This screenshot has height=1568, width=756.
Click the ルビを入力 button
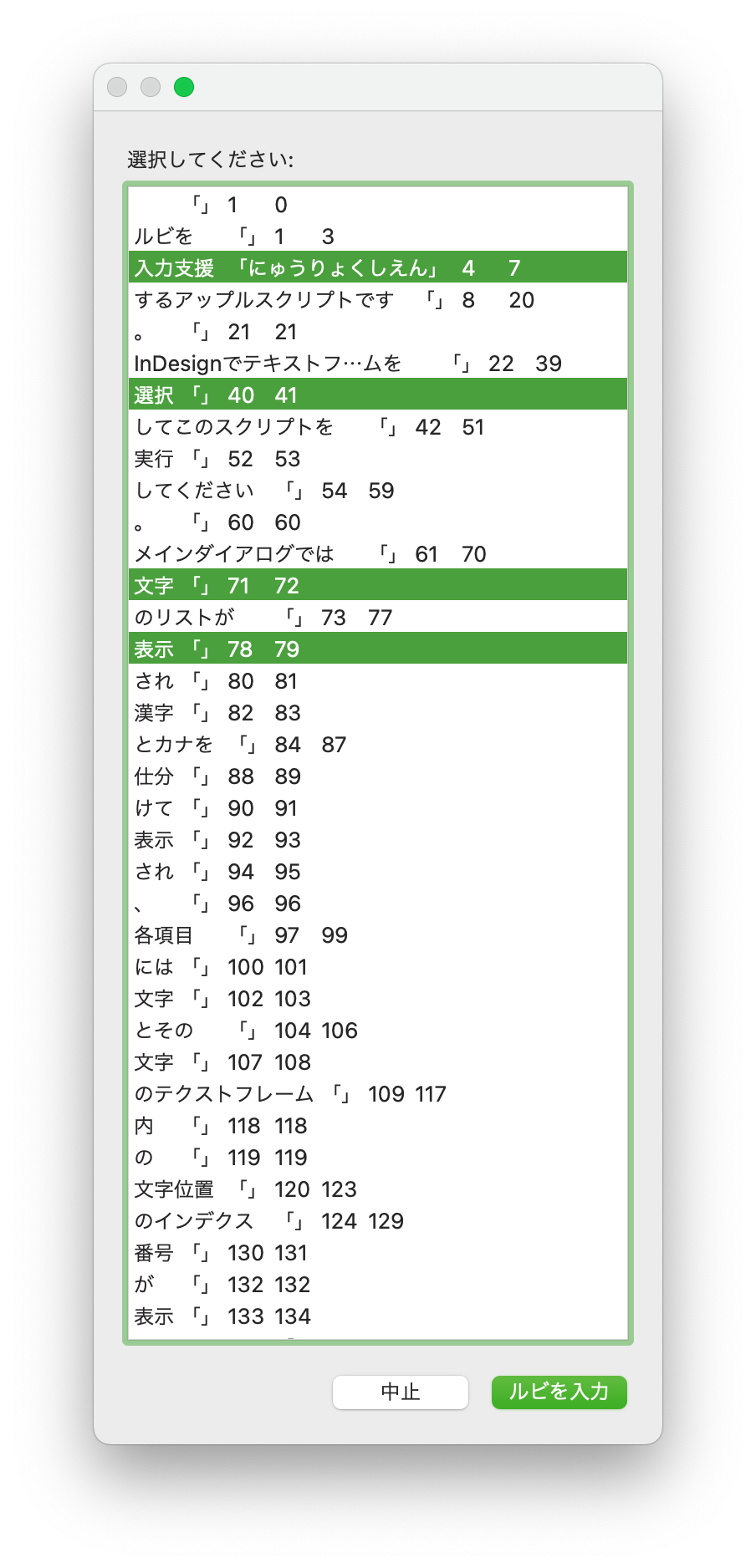(x=559, y=1392)
